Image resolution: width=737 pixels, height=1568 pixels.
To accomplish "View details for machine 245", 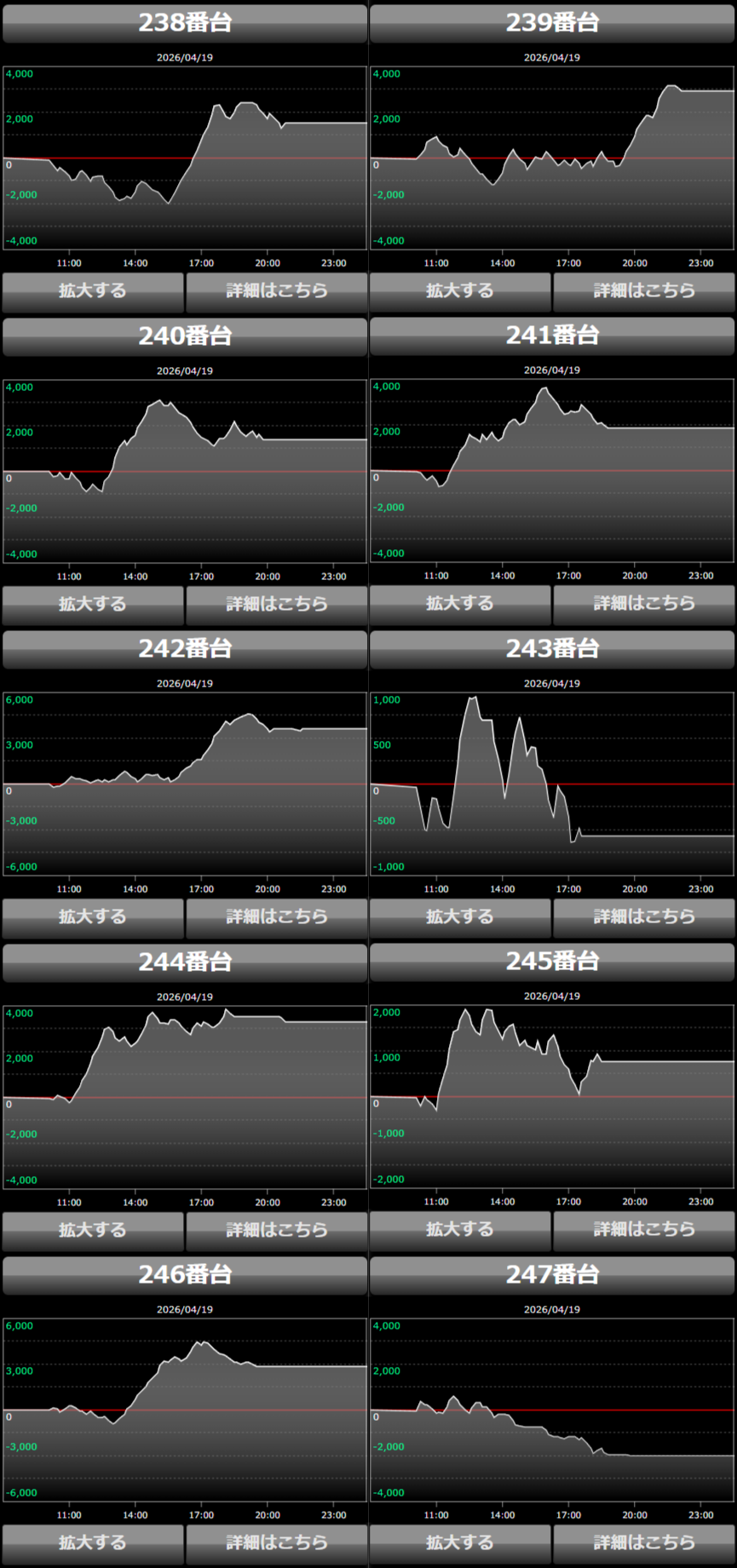I will 644,1230.
